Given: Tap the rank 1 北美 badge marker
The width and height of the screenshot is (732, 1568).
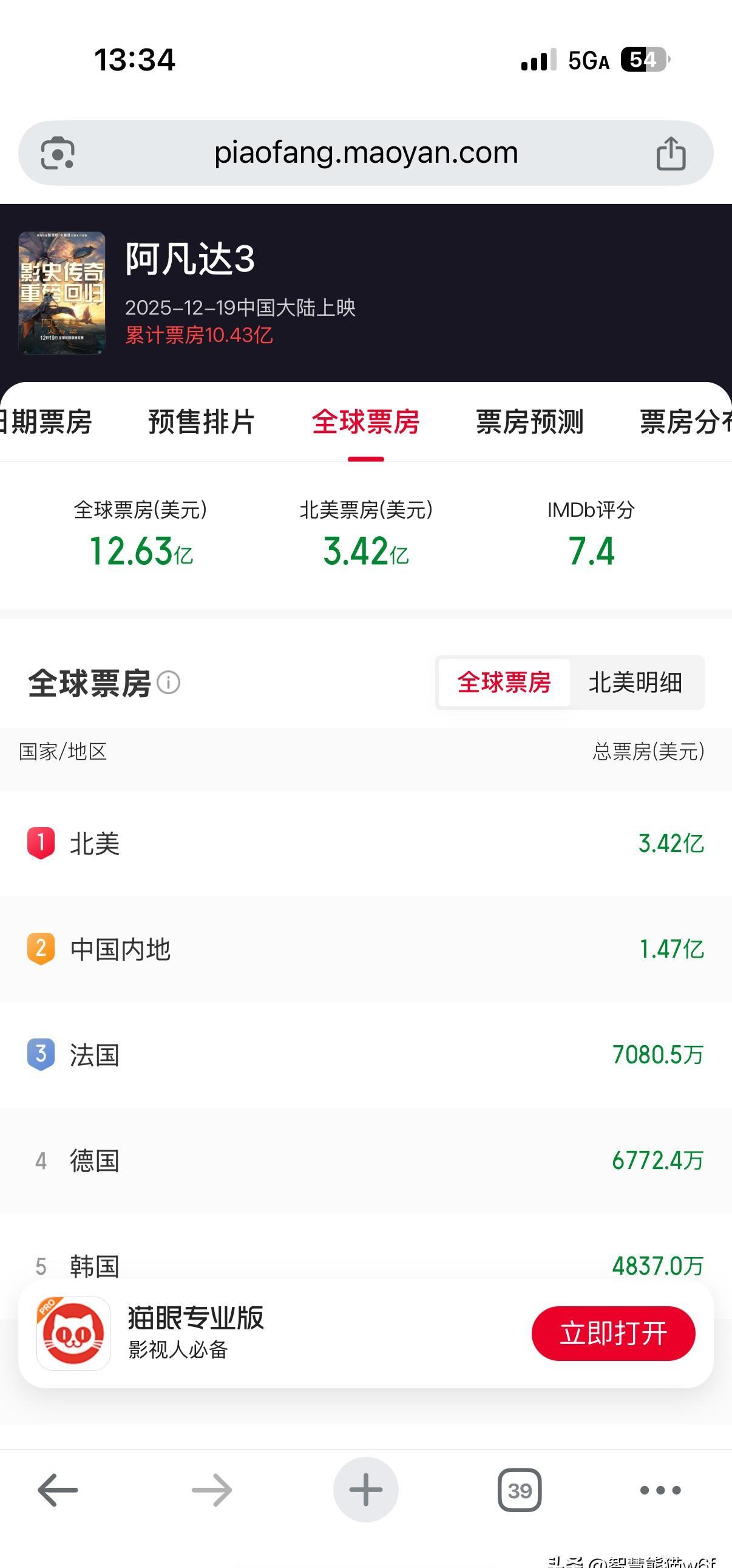Looking at the screenshot, I should pyautogui.click(x=40, y=844).
